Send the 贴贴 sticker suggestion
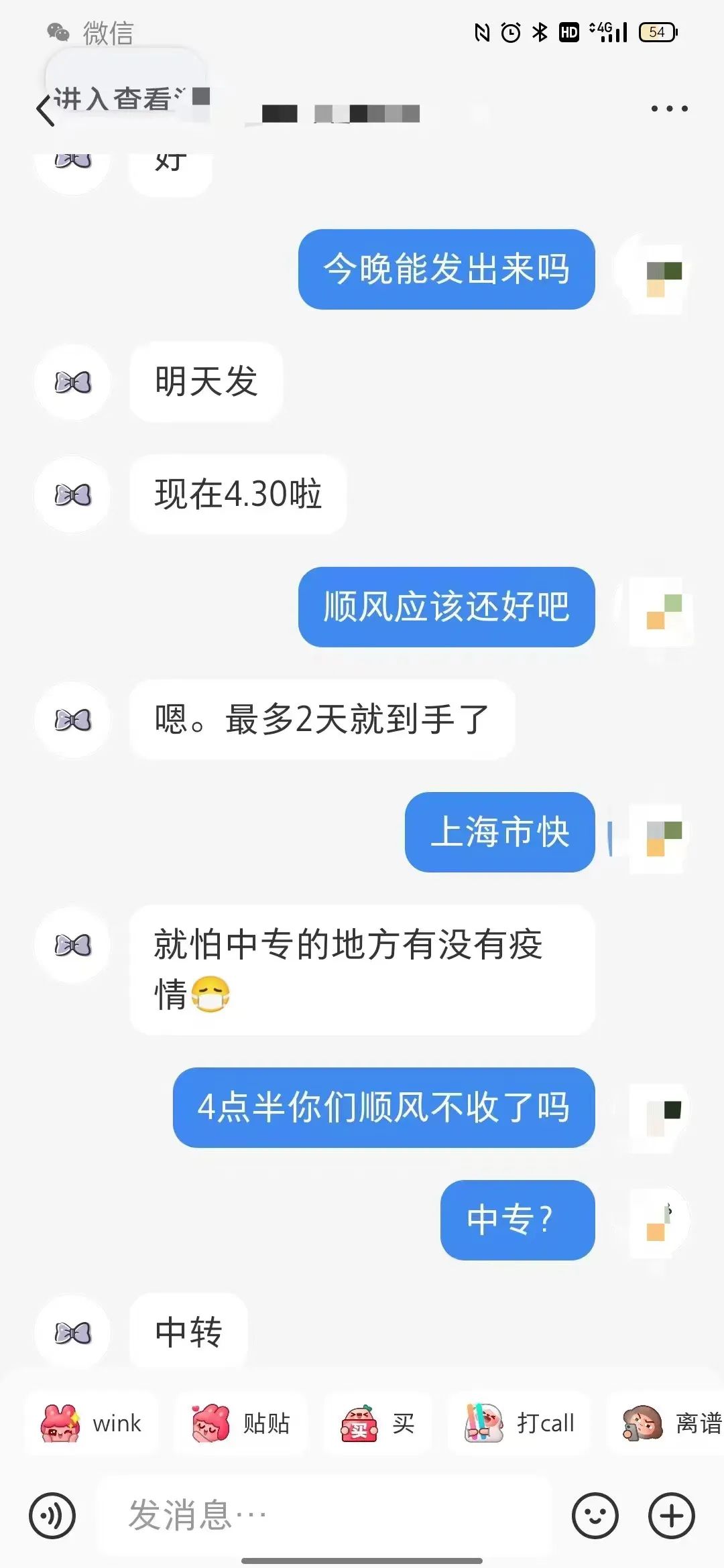 (241, 1423)
